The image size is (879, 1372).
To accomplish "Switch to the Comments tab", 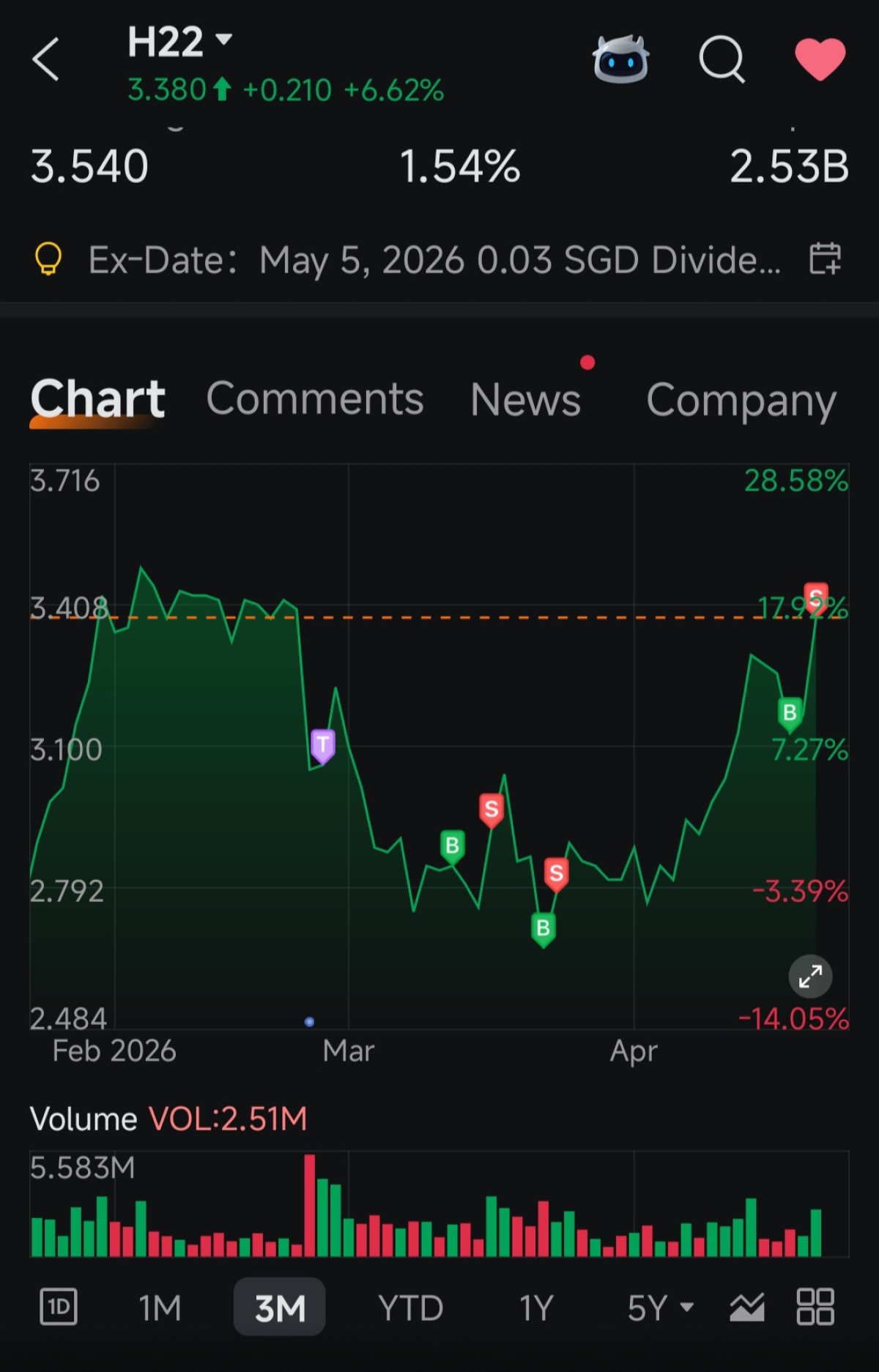I will 315,399.
